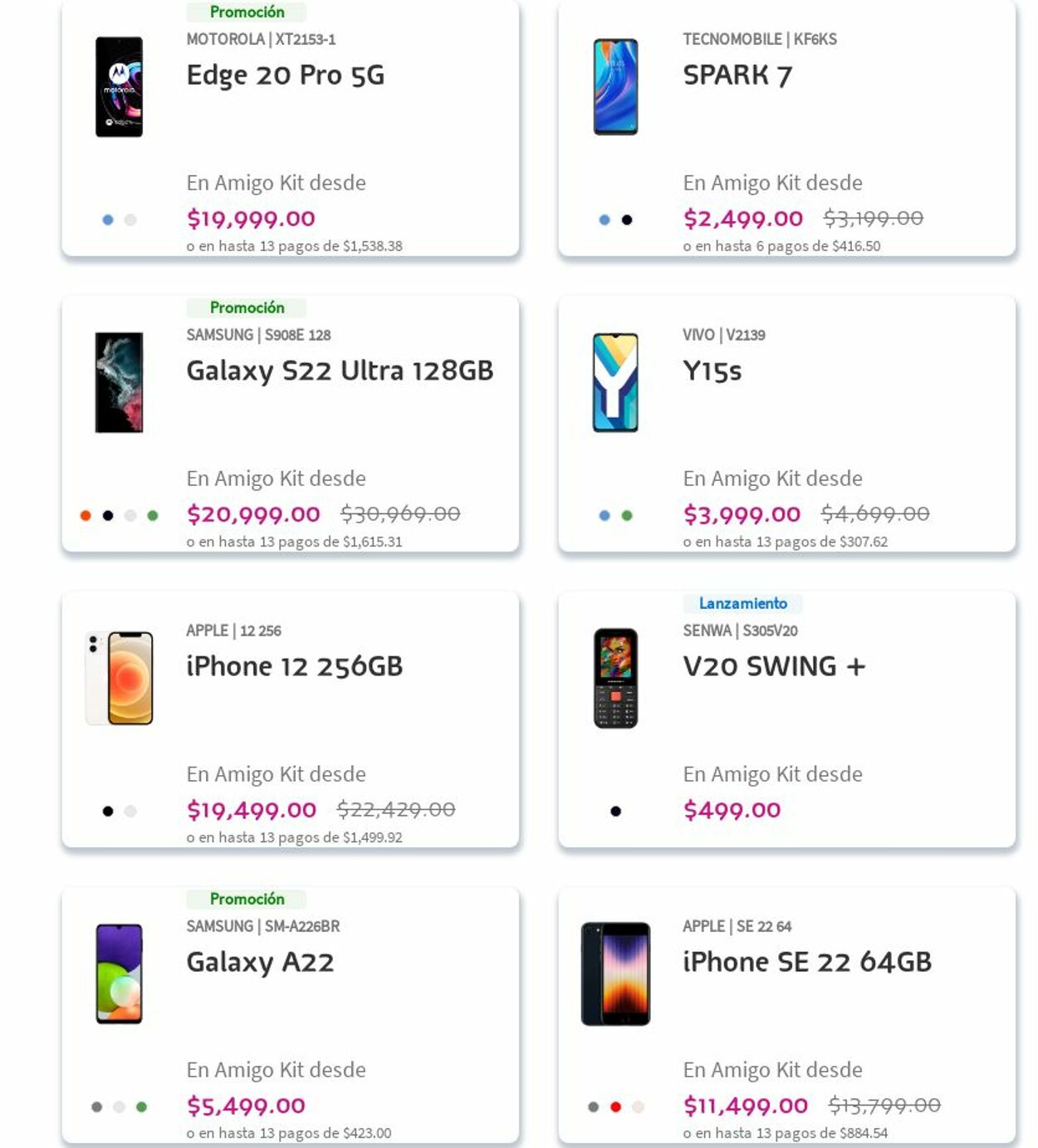The height and width of the screenshot is (1148, 1038).
Task: Open the Senwa V20 SWING + card
Action: coord(773,666)
